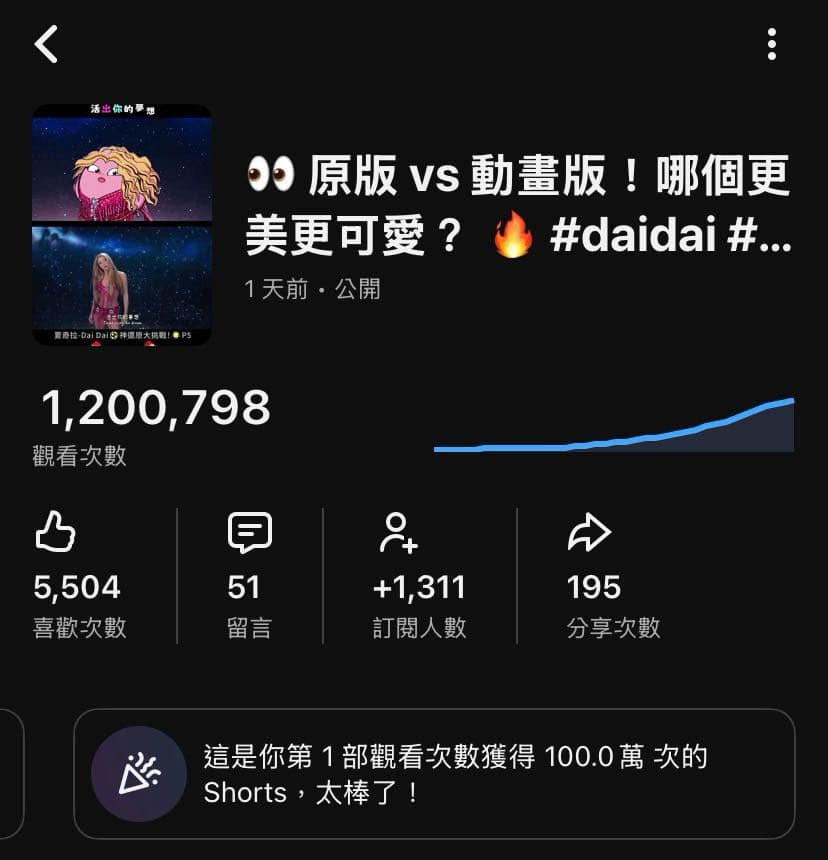828x860 pixels.
Task: Open the 觀看次數 views trend chart
Action: pyautogui.click(x=614, y=425)
